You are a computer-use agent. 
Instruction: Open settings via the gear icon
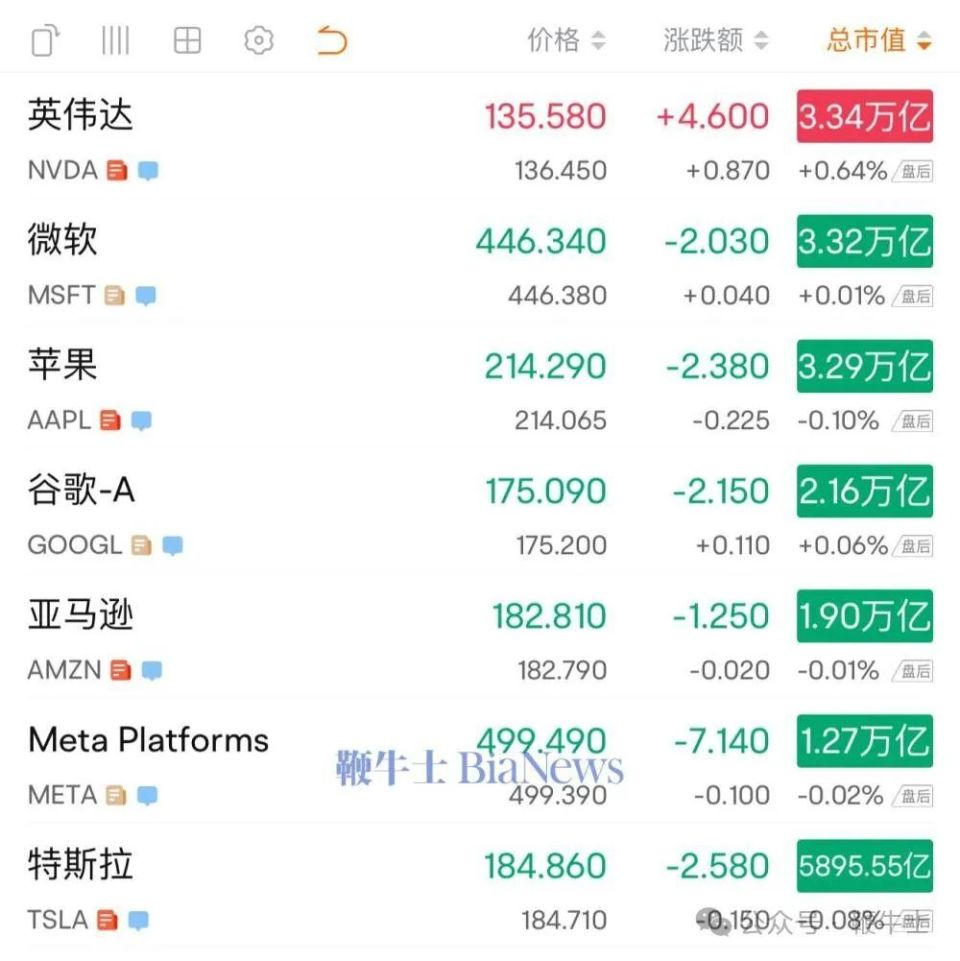pyautogui.click(x=258, y=41)
